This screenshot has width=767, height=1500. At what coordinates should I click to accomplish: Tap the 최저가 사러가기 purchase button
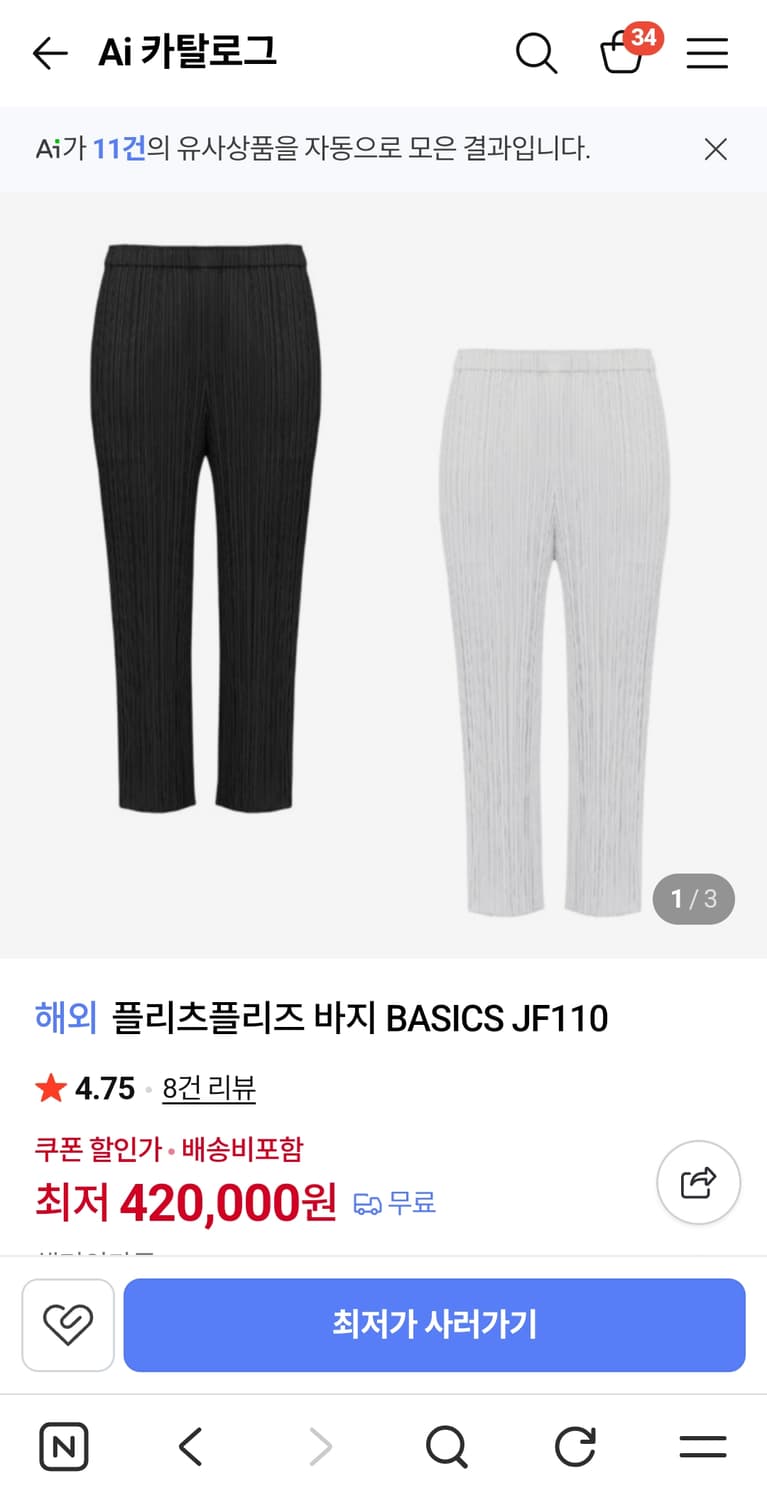click(x=435, y=1325)
